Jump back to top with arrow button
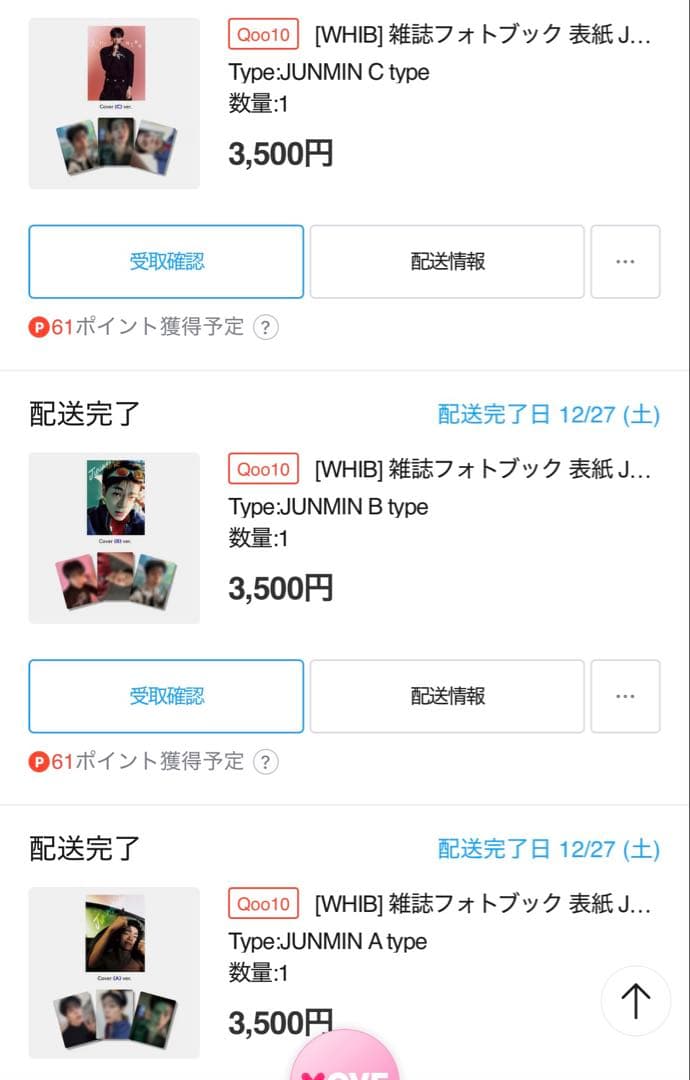690x1080 pixels. 635,1000
